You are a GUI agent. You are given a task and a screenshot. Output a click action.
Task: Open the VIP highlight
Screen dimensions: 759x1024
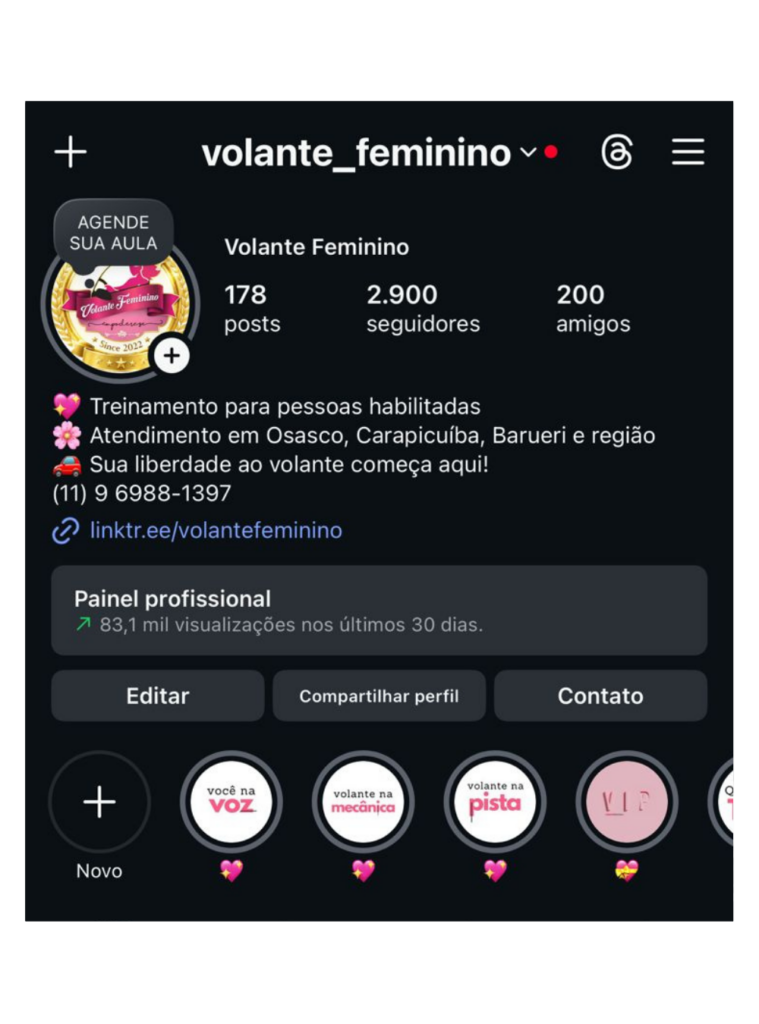[x=627, y=802]
